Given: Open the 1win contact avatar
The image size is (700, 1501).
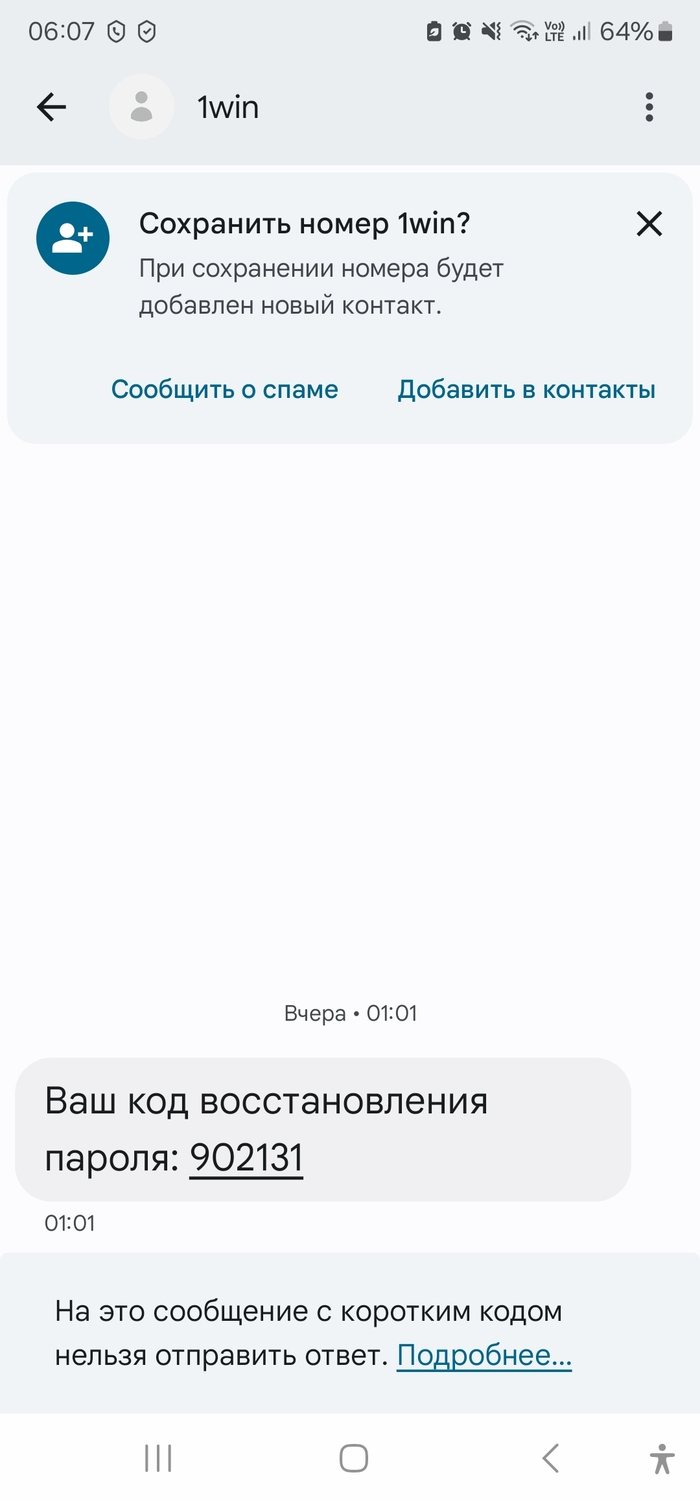Looking at the screenshot, I should (x=142, y=107).
